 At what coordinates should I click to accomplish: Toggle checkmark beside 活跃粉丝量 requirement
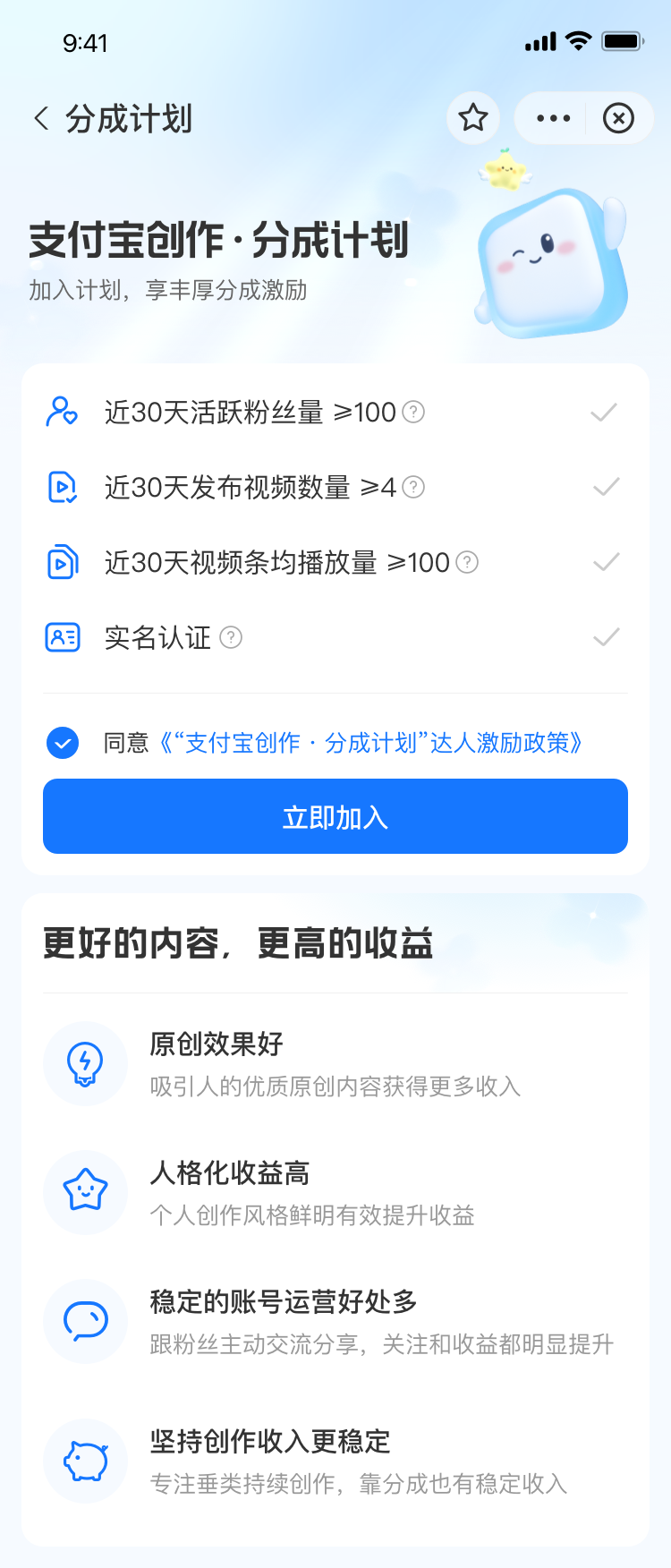pyautogui.click(x=605, y=412)
